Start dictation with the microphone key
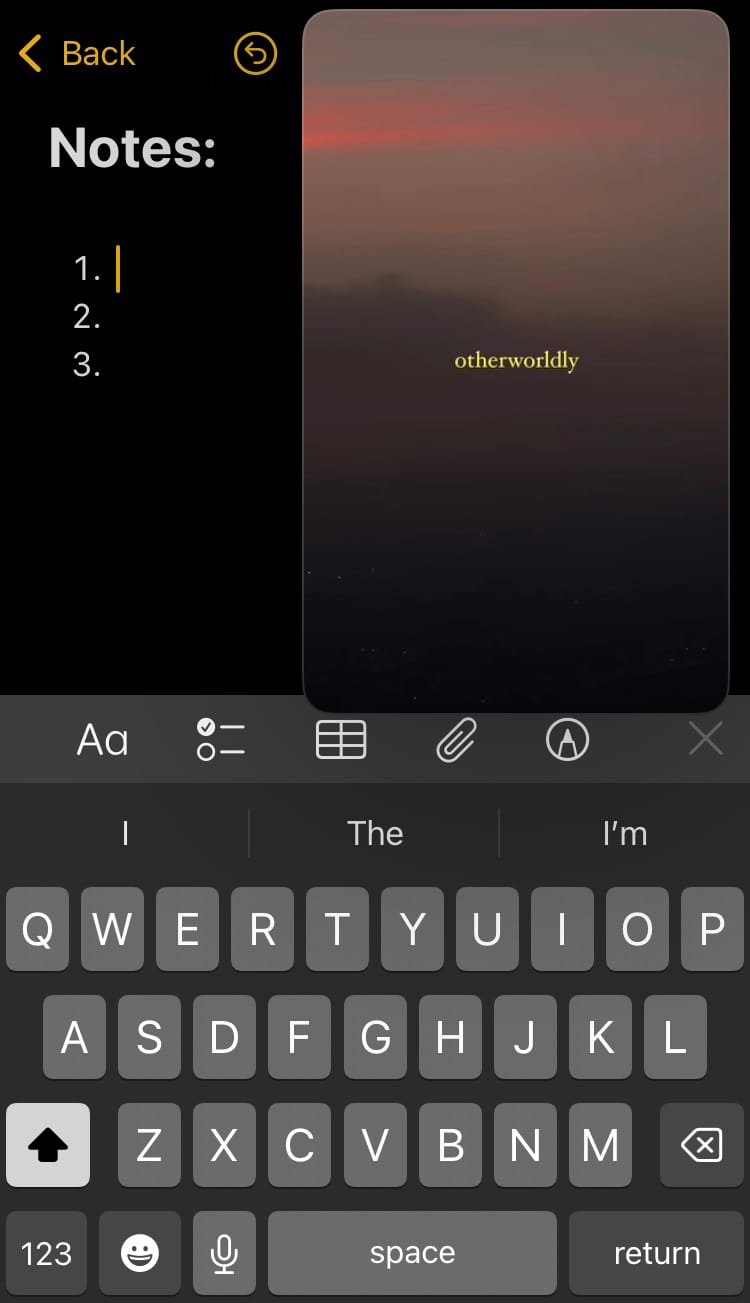The height and width of the screenshot is (1303, 750). coord(226,1253)
